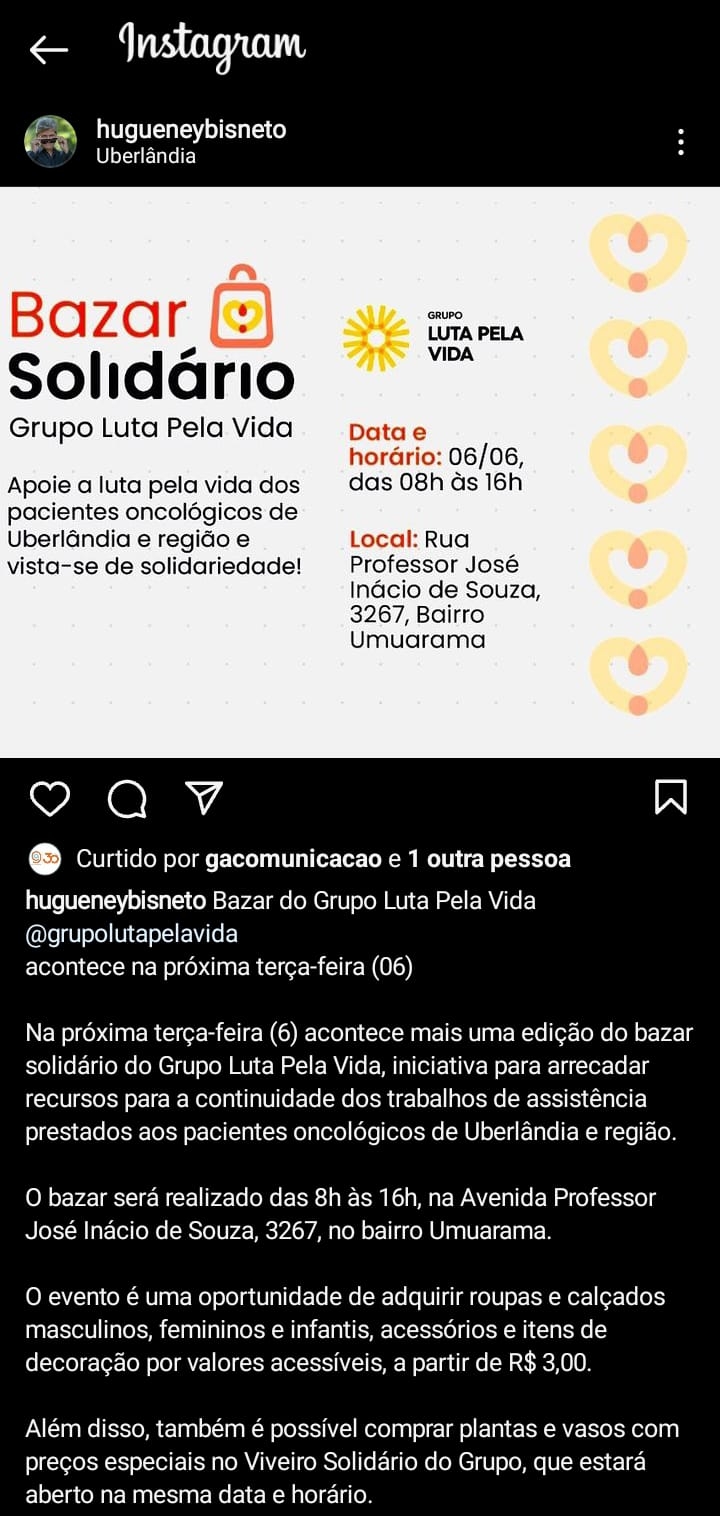Screen dimensions: 720x1516
Task: Open the Uberlândia location tag
Action: coord(146,156)
